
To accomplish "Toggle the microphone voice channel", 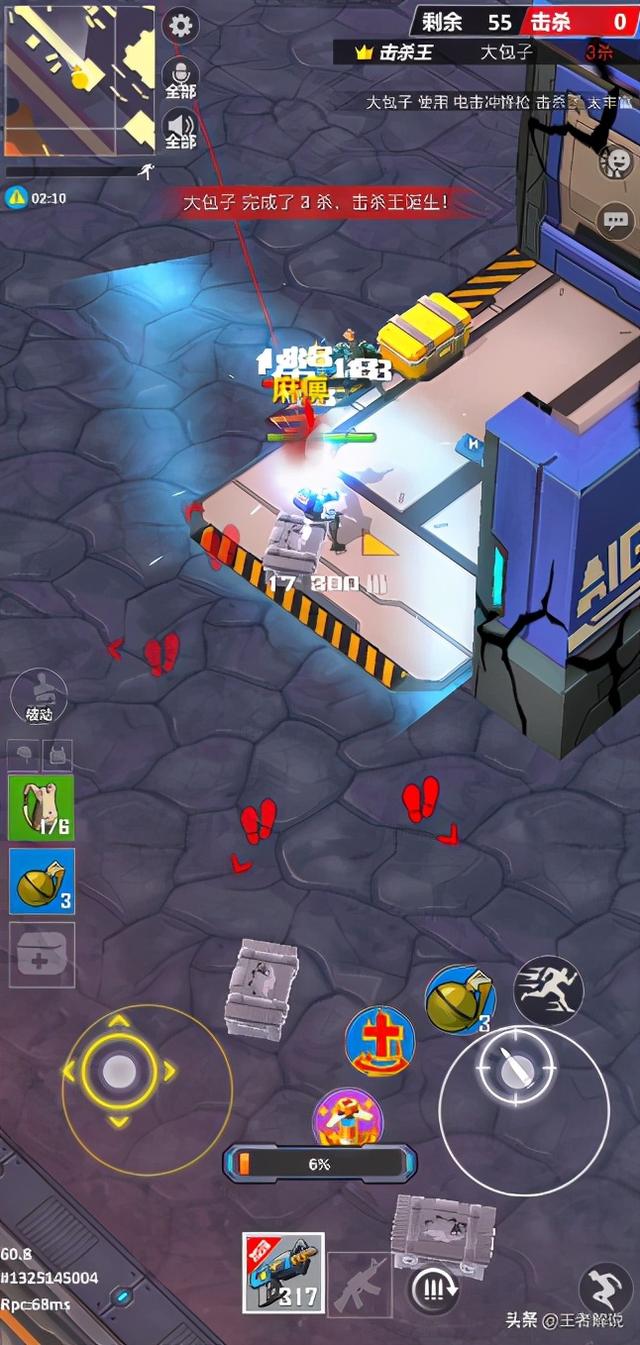I will 180,78.
